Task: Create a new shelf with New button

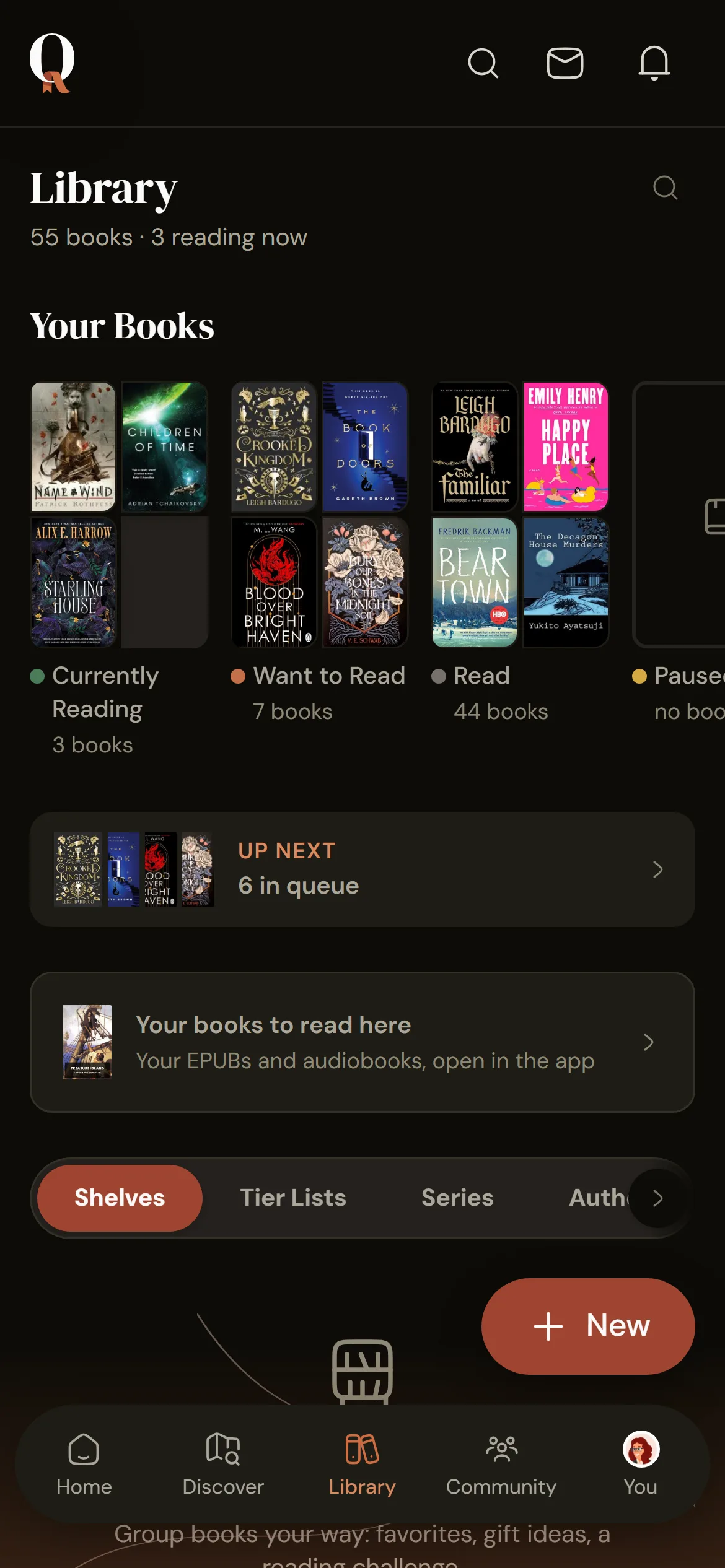Action: (588, 1326)
